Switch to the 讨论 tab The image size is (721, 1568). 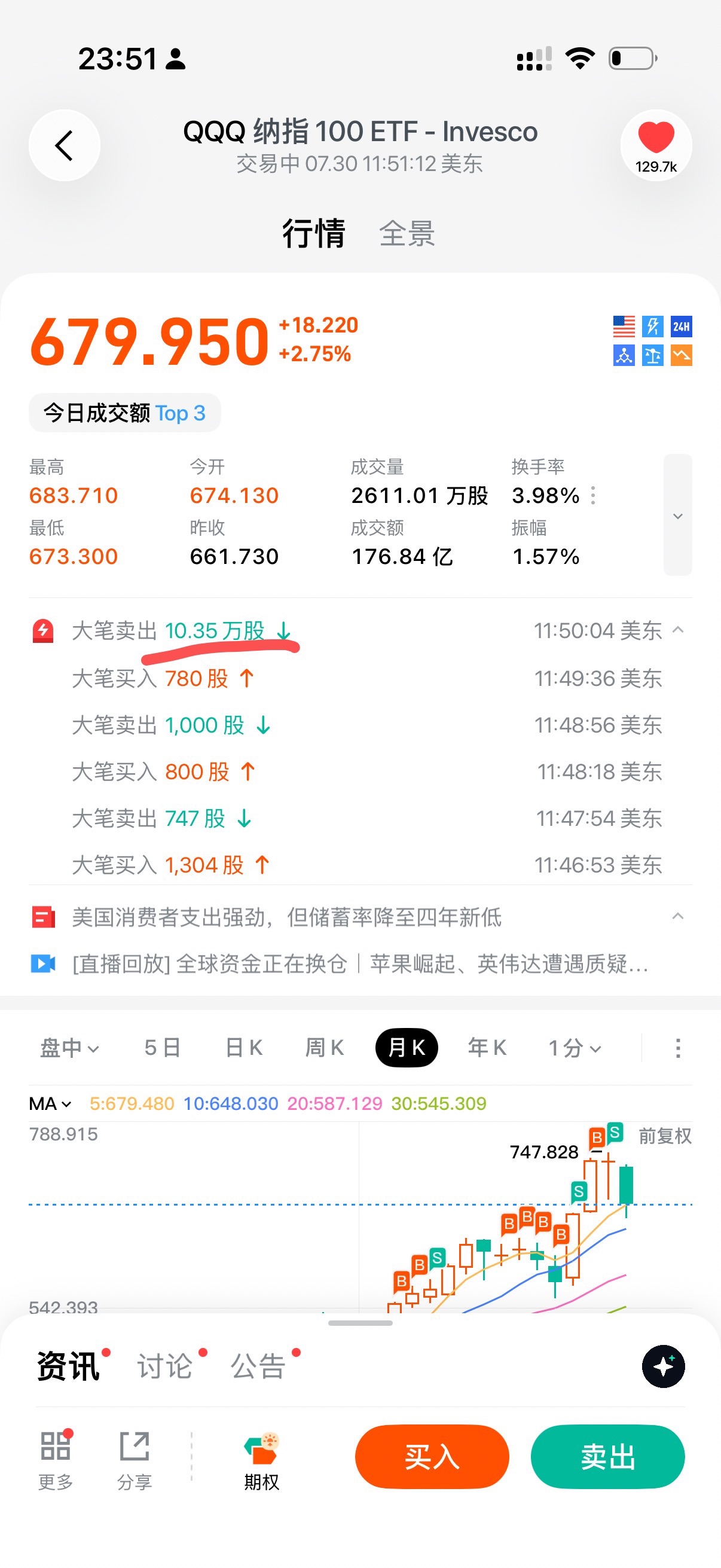(x=166, y=1366)
